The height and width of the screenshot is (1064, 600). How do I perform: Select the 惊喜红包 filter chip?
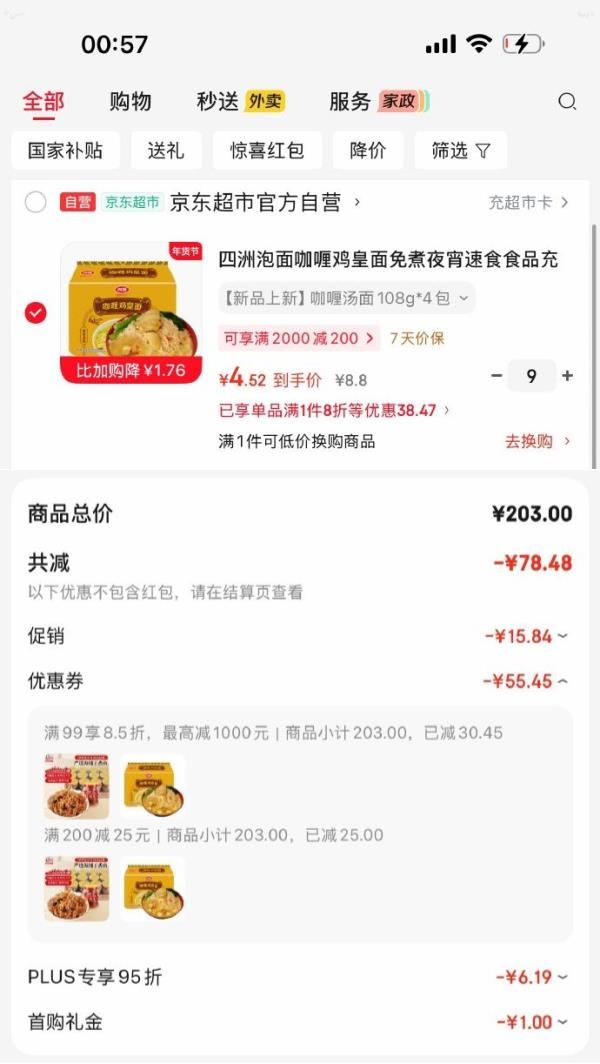point(267,151)
